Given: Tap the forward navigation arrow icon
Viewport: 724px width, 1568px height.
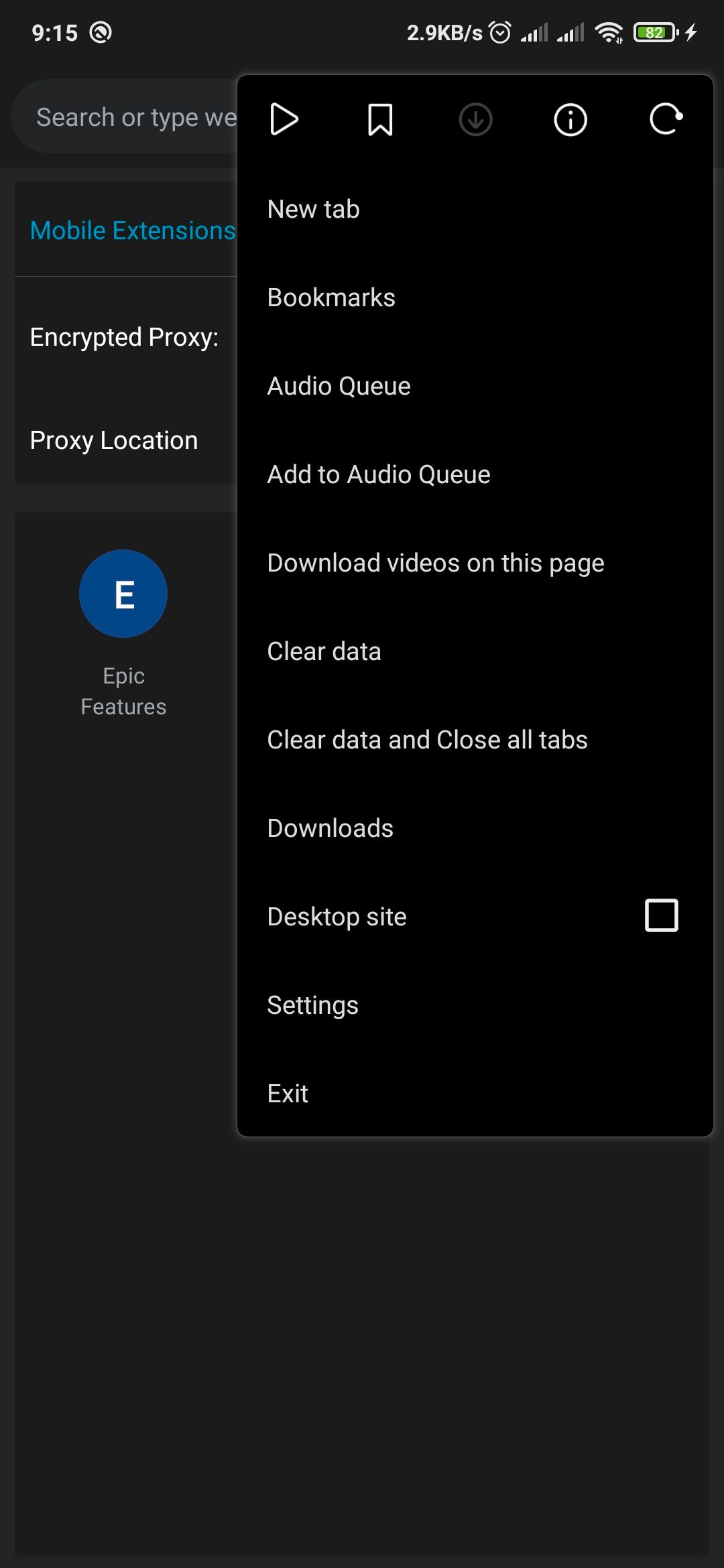Looking at the screenshot, I should [283, 121].
